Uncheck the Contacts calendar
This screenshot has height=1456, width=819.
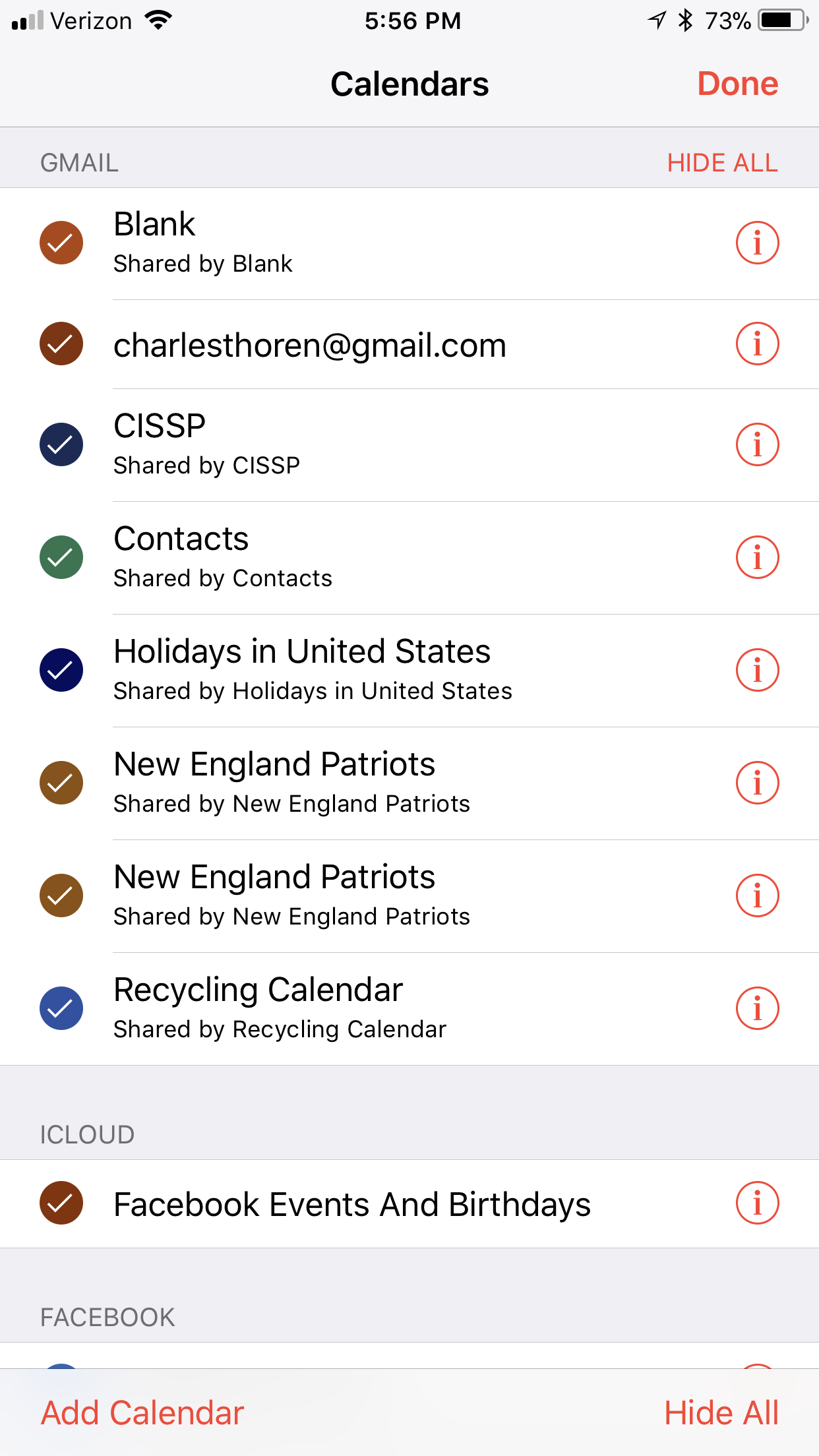click(x=61, y=557)
